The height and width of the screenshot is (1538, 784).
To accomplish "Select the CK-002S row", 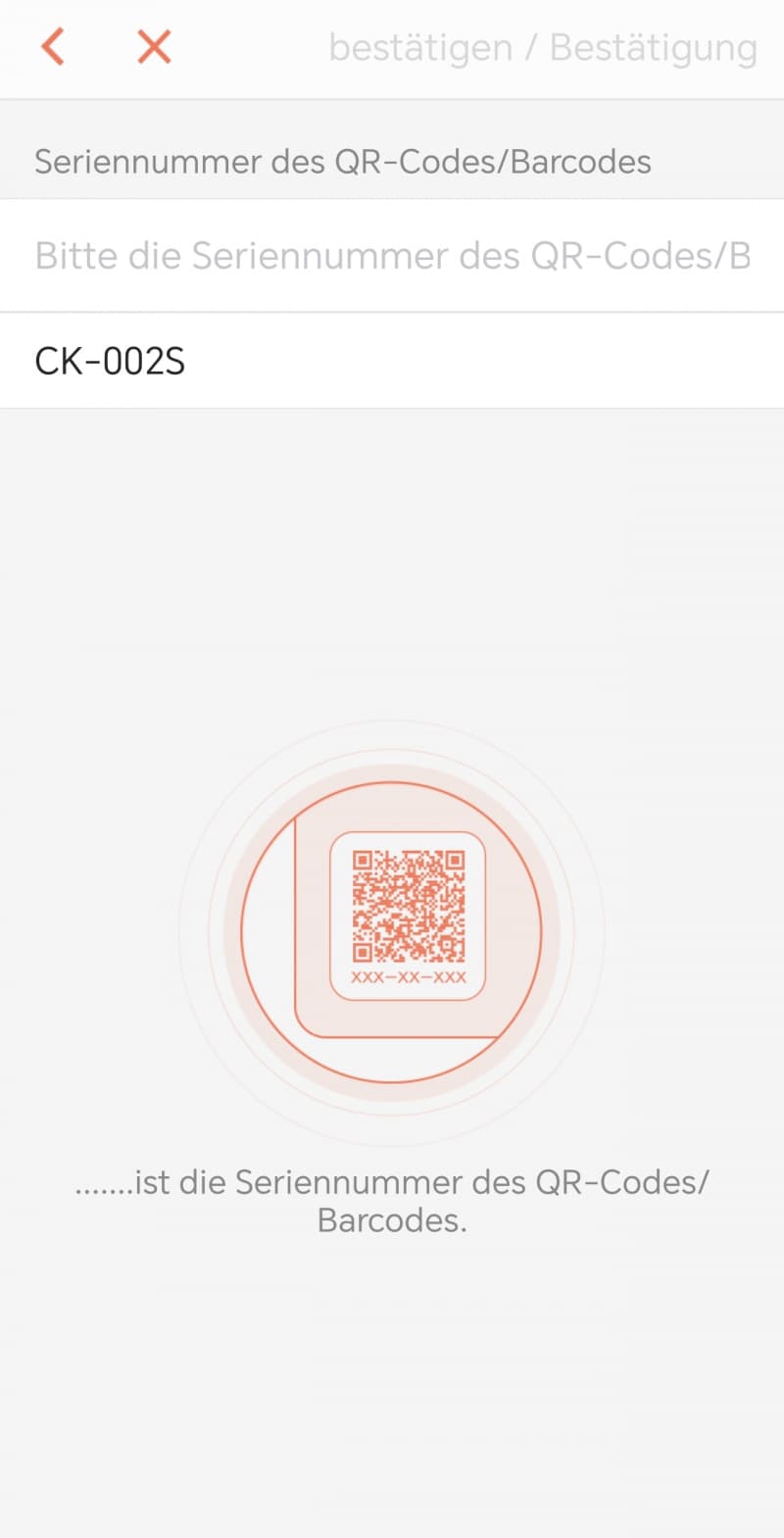I will tap(392, 362).
